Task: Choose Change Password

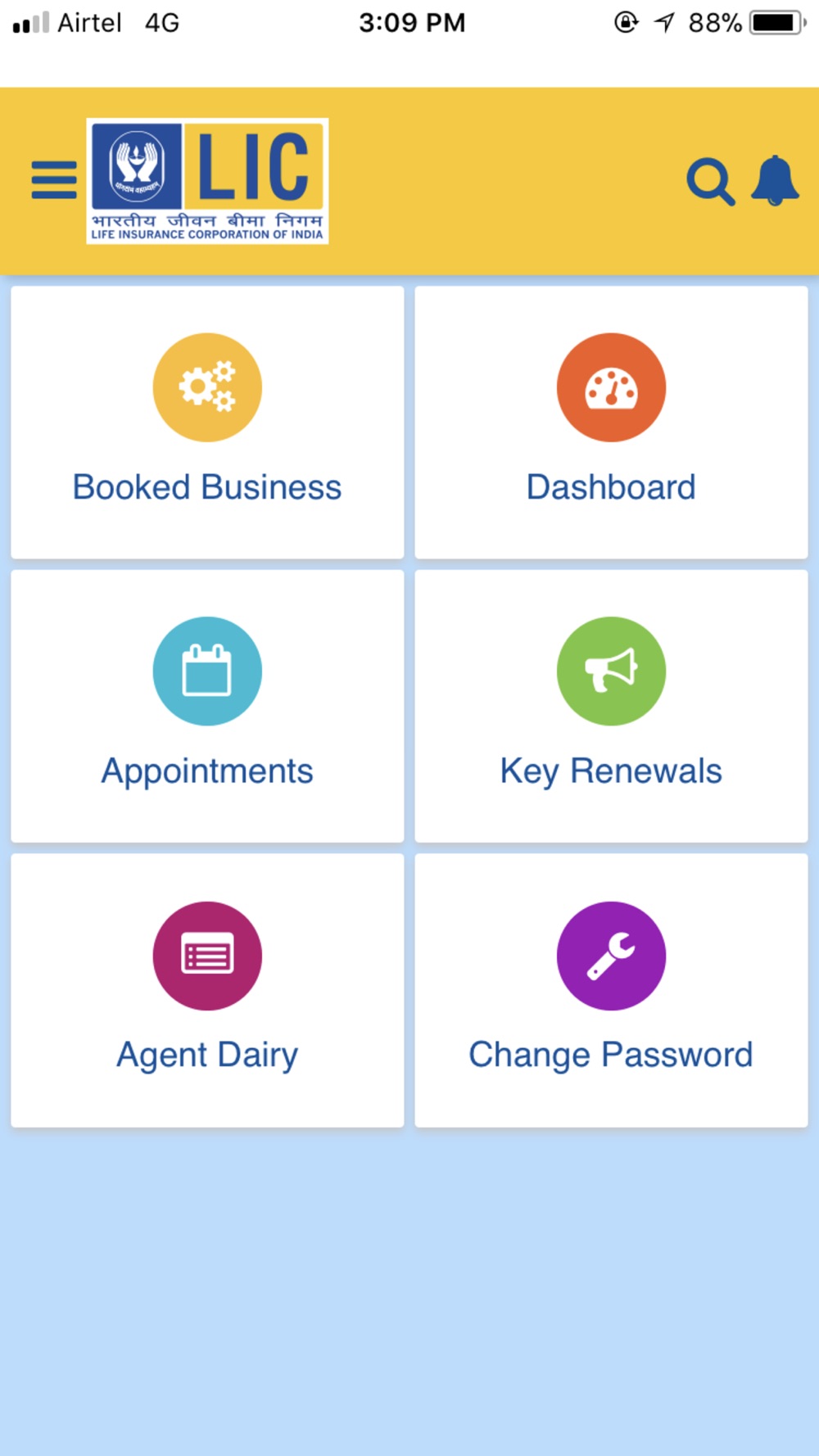Action: point(611,990)
